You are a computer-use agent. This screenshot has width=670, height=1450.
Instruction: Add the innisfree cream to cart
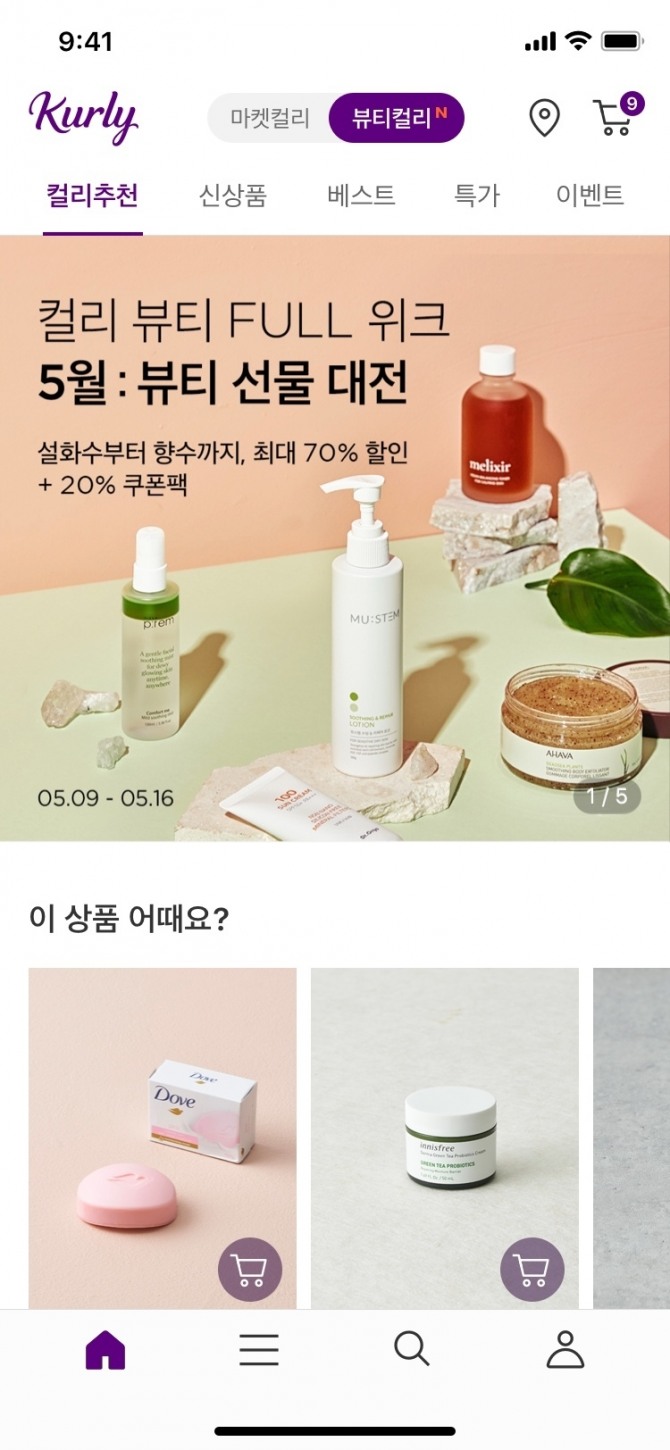coord(532,1270)
